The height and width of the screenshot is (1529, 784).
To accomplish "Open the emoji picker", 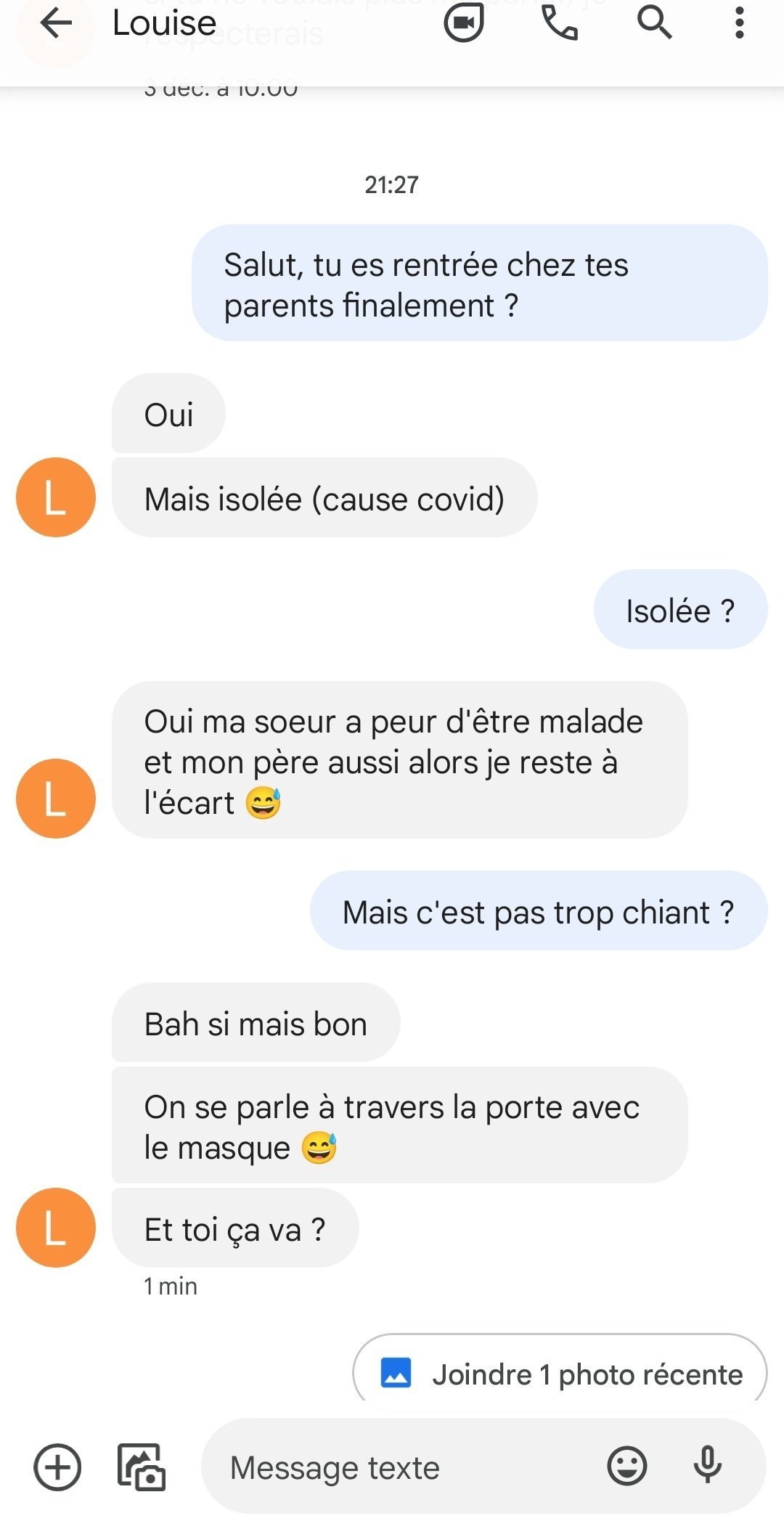I will [626, 1466].
